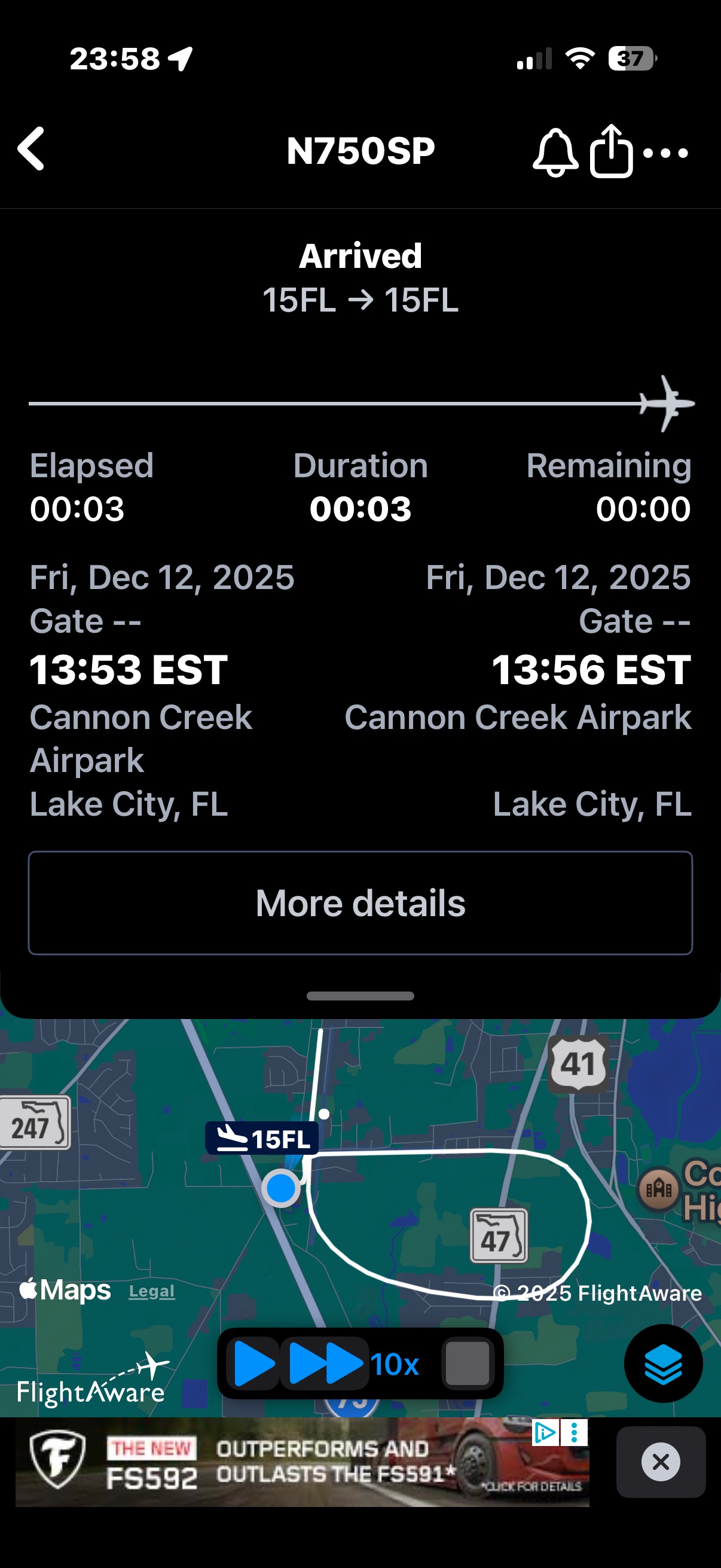Open More details for this flight
This screenshot has height=1568, width=721.
(360, 902)
